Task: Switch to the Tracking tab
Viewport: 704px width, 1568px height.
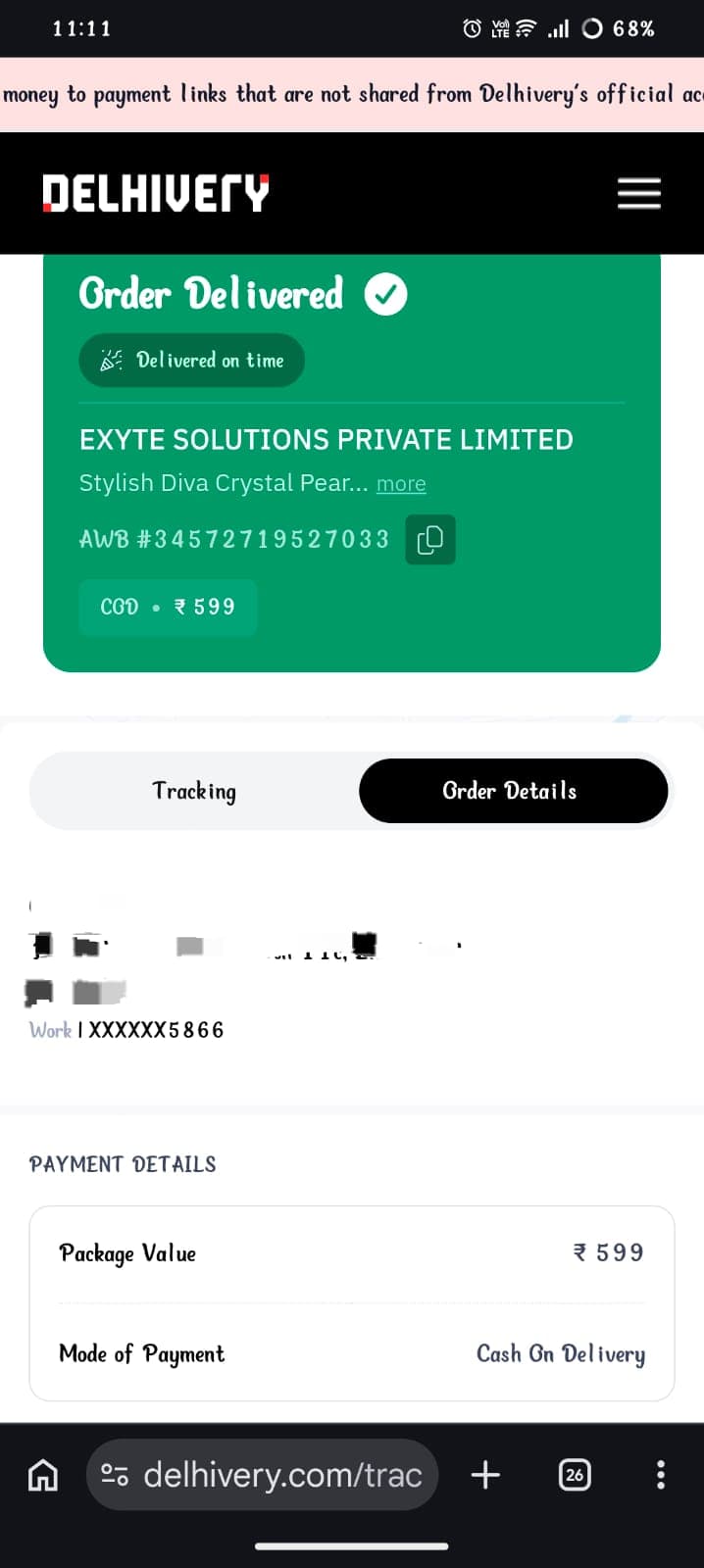Action: (x=194, y=791)
